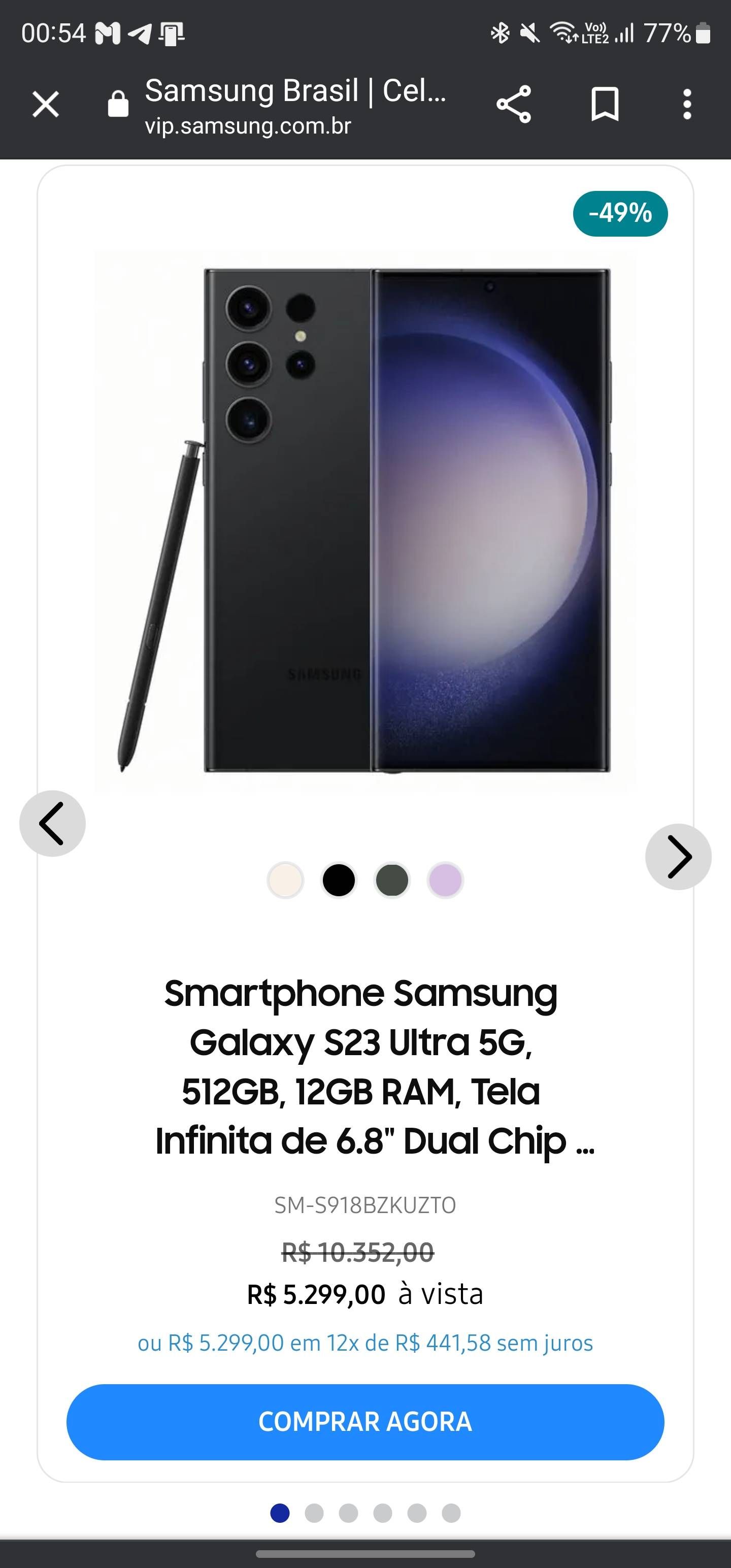Viewport: 731px width, 1568px height.
Task: Select the black color option
Action: [339, 880]
